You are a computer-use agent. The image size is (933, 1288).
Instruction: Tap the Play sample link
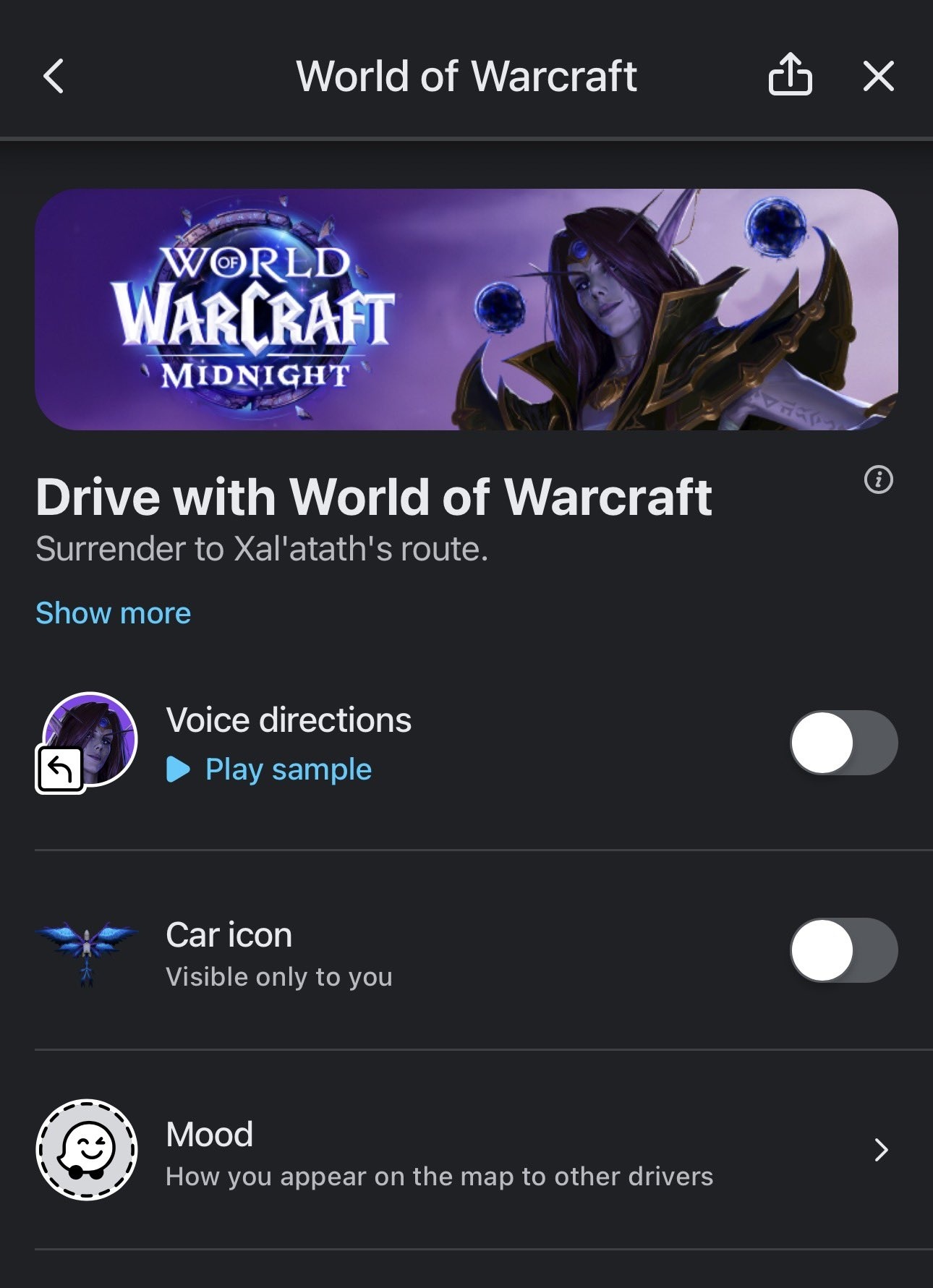coord(286,769)
